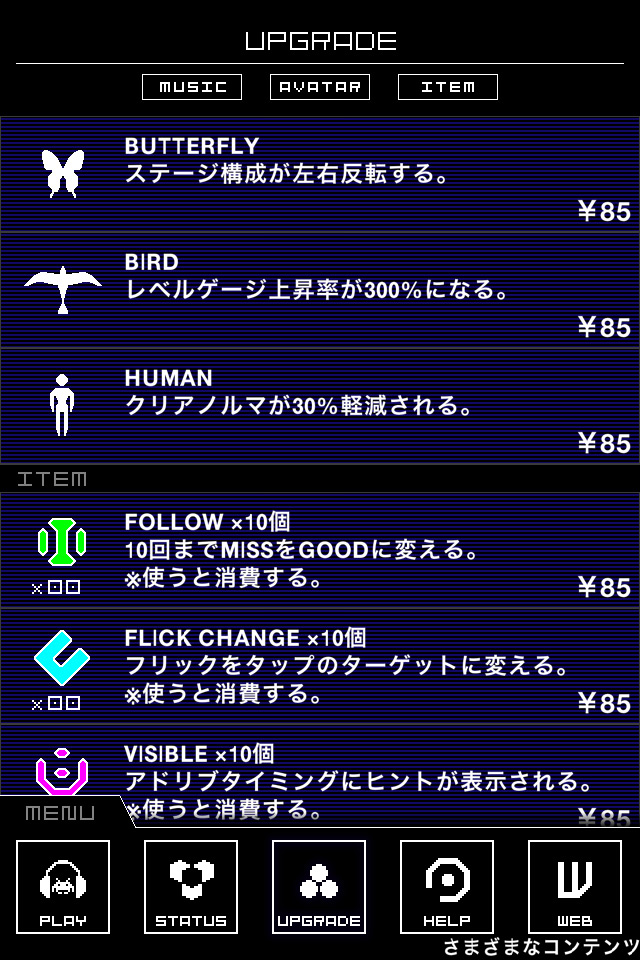Viewport: 640px width, 960px height.
Task: Buy the BUTTERFLY avatar upgrade
Action: 320,174
